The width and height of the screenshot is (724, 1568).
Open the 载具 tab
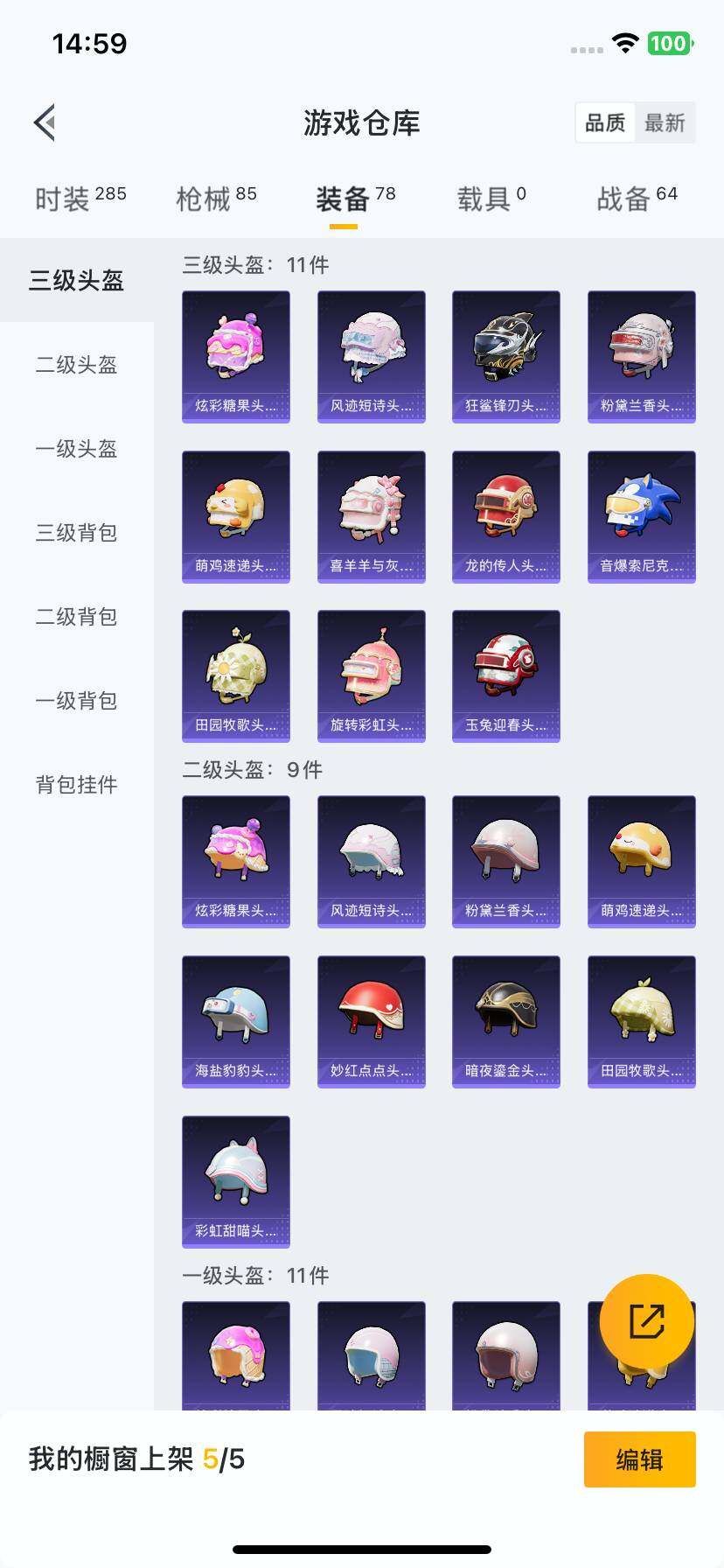click(x=491, y=199)
